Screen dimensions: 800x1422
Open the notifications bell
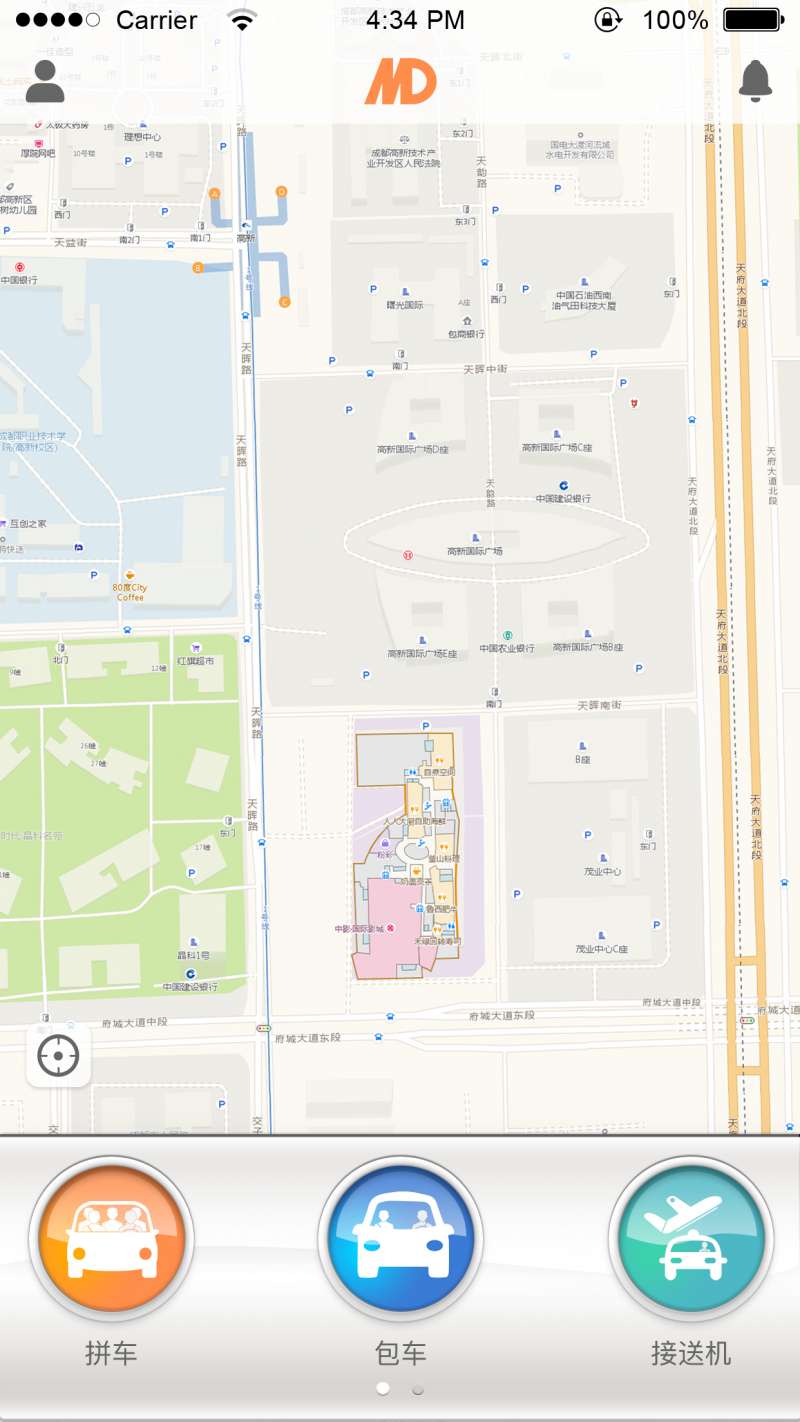point(756,82)
